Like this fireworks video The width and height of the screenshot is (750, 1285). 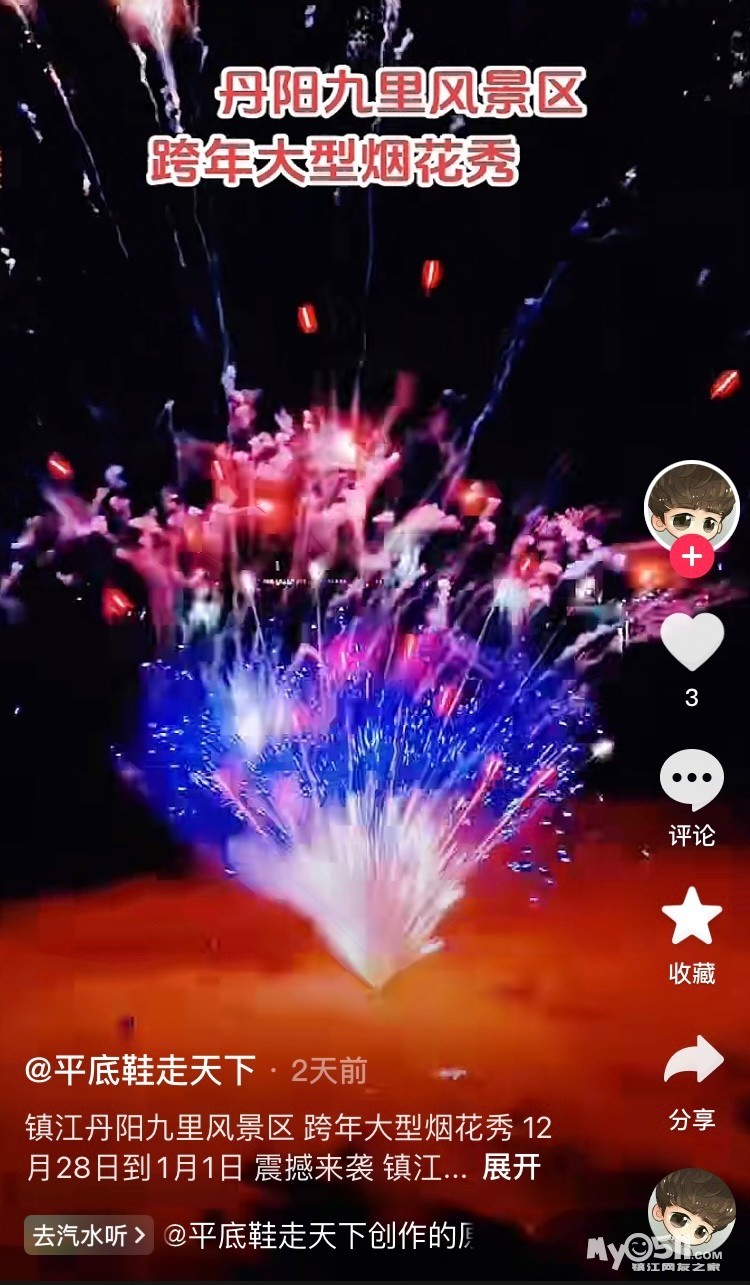tap(692, 642)
